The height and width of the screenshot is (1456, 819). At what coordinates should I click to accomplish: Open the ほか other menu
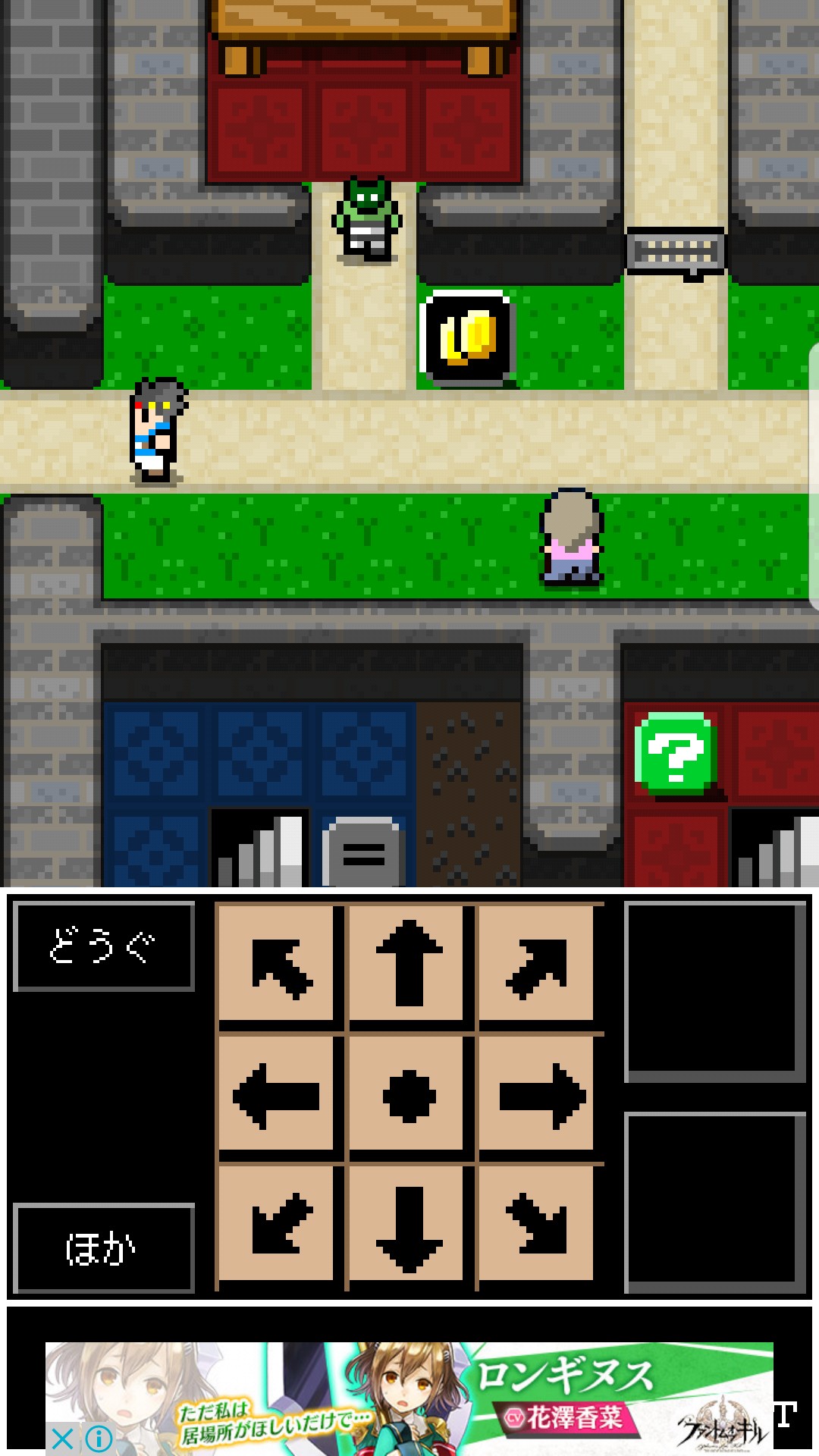click(104, 1247)
